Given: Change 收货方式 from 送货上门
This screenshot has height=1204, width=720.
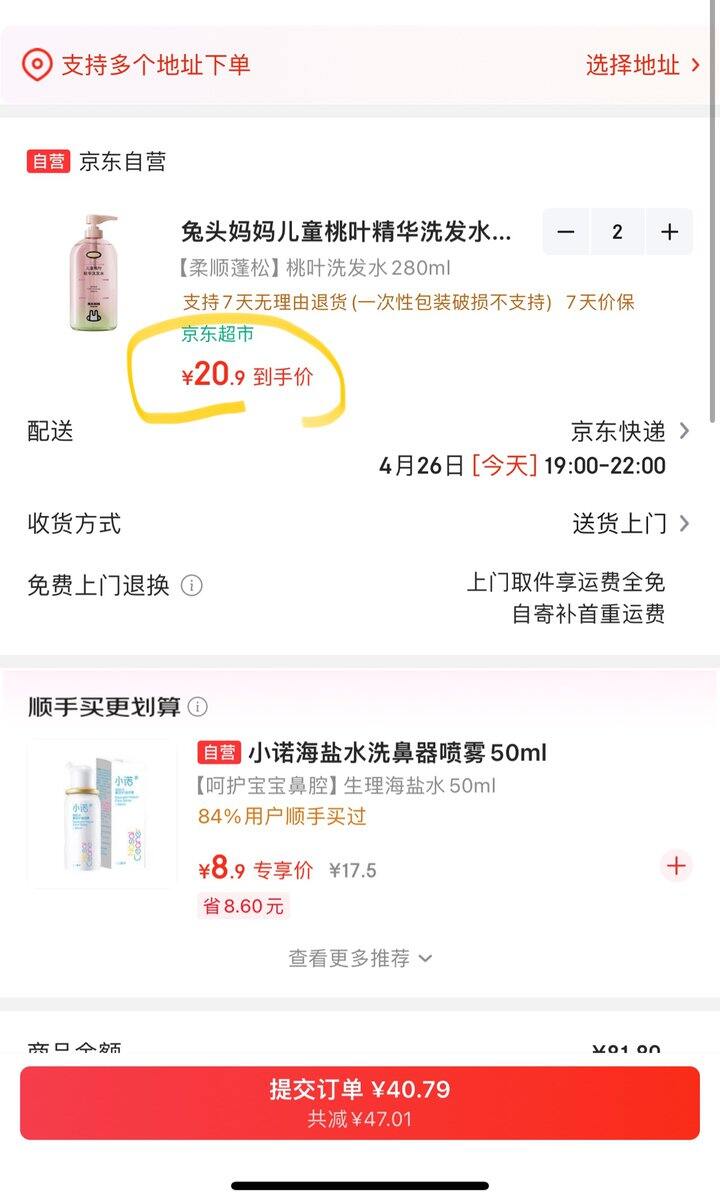Looking at the screenshot, I should [630, 523].
